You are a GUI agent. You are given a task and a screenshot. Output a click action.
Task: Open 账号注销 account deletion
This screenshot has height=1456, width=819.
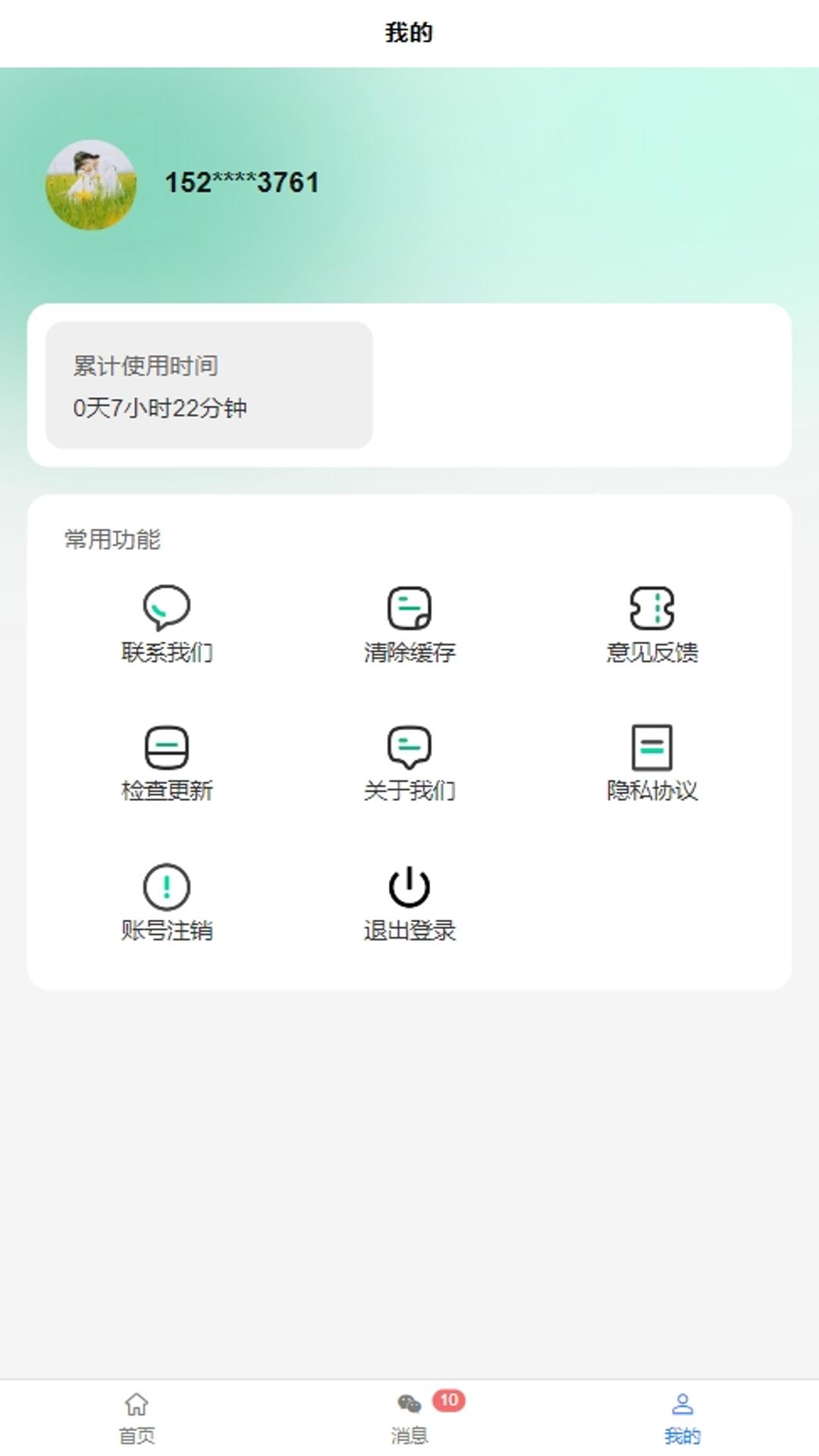[167, 902]
